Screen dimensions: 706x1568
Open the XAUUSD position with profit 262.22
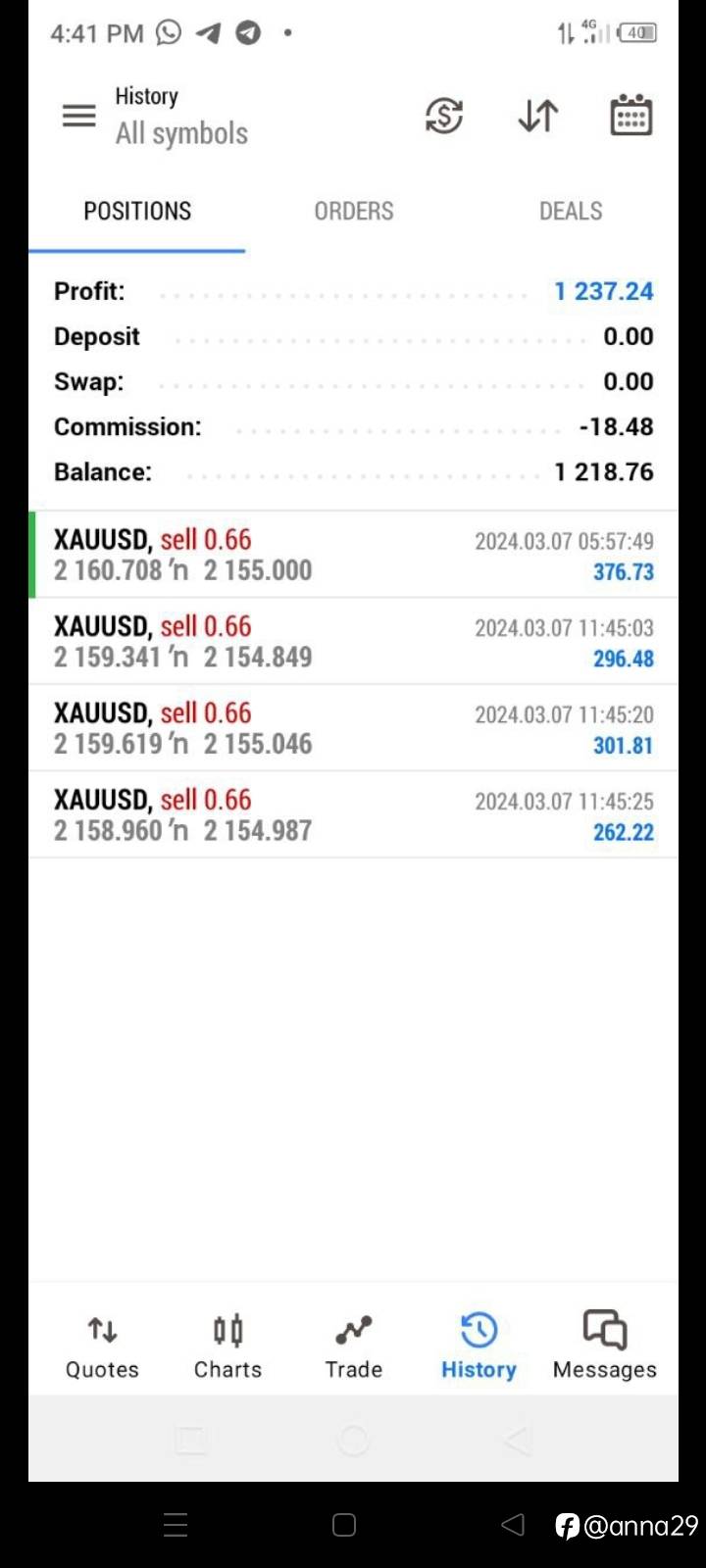(353, 814)
